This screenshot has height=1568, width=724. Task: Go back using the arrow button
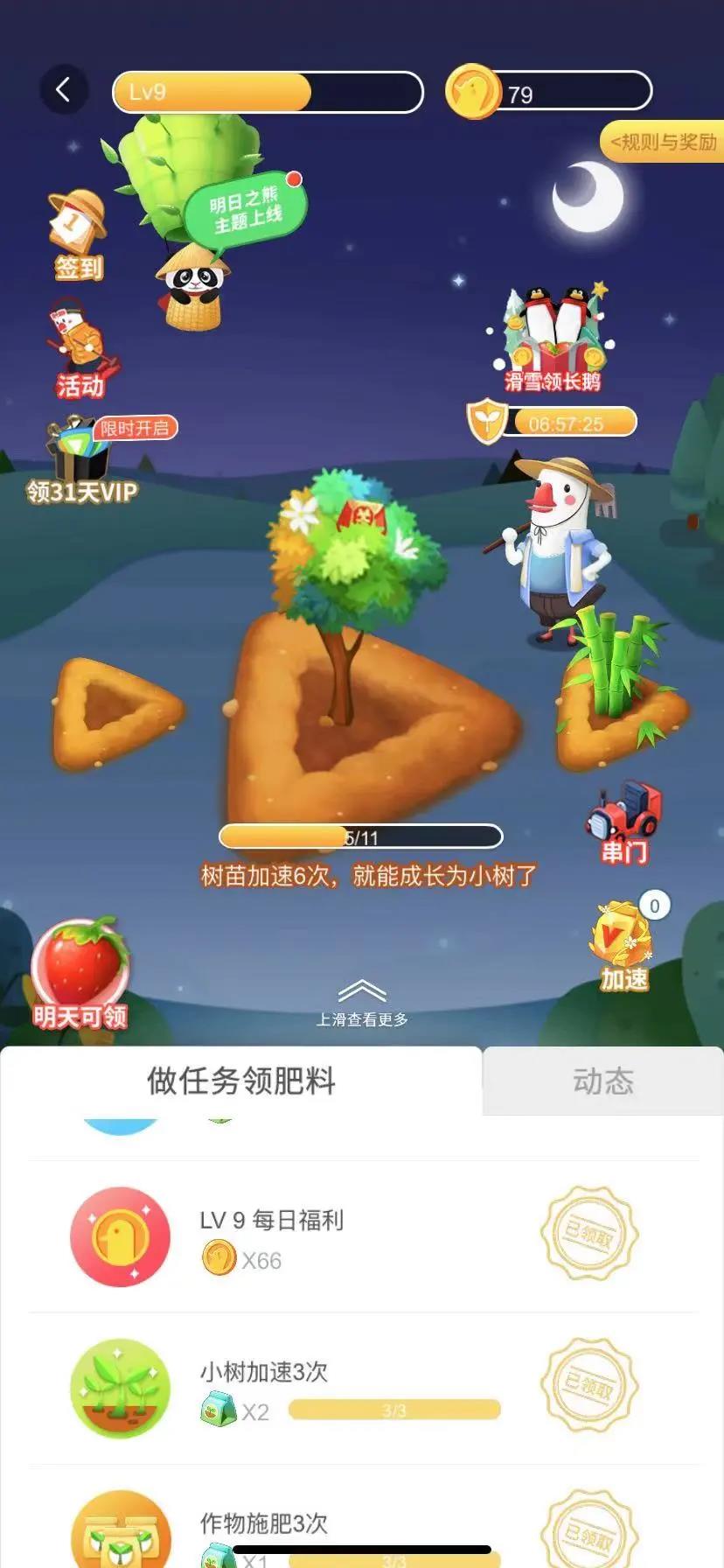point(63,90)
